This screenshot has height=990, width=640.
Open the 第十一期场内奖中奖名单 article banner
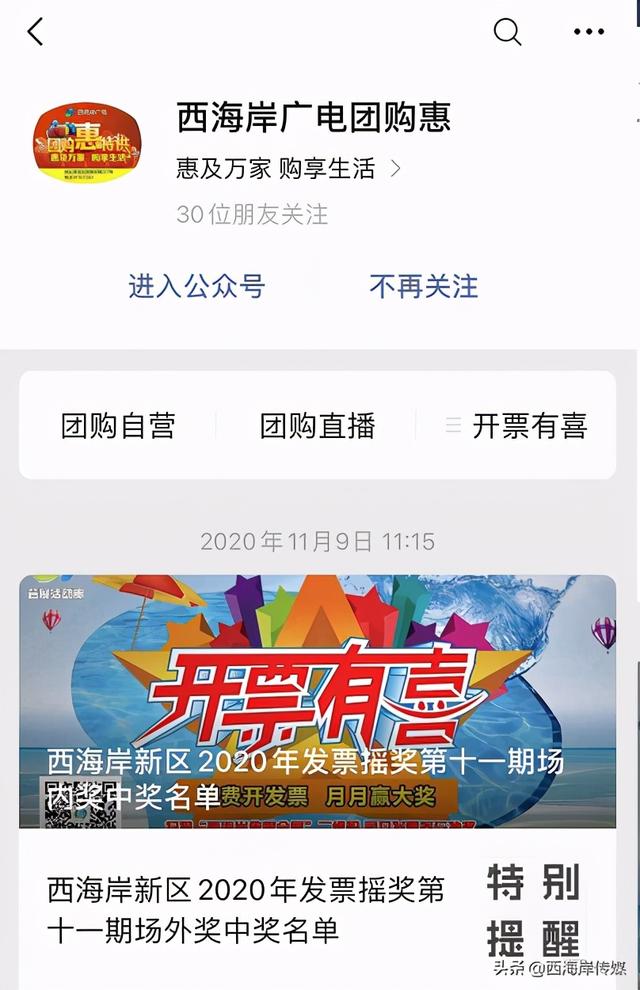(318, 700)
